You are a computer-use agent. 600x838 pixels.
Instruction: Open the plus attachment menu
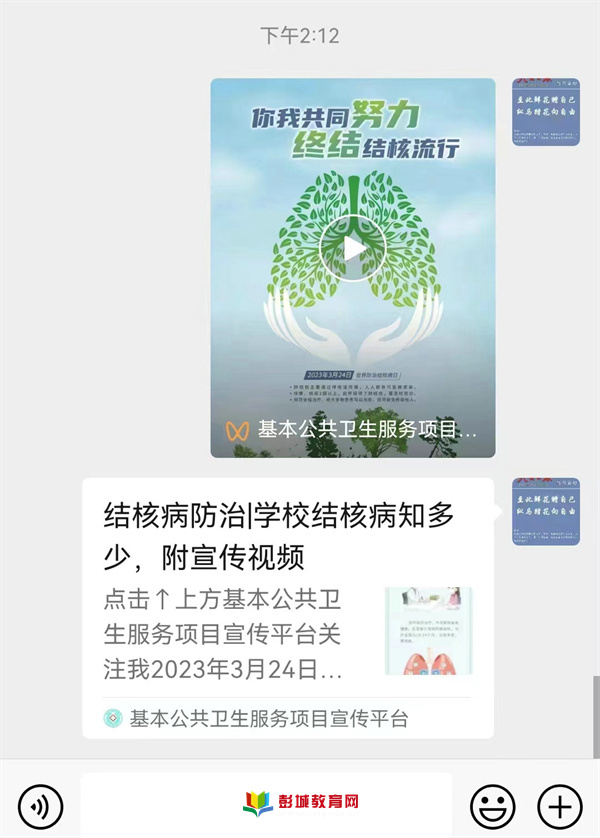tap(559, 805)
